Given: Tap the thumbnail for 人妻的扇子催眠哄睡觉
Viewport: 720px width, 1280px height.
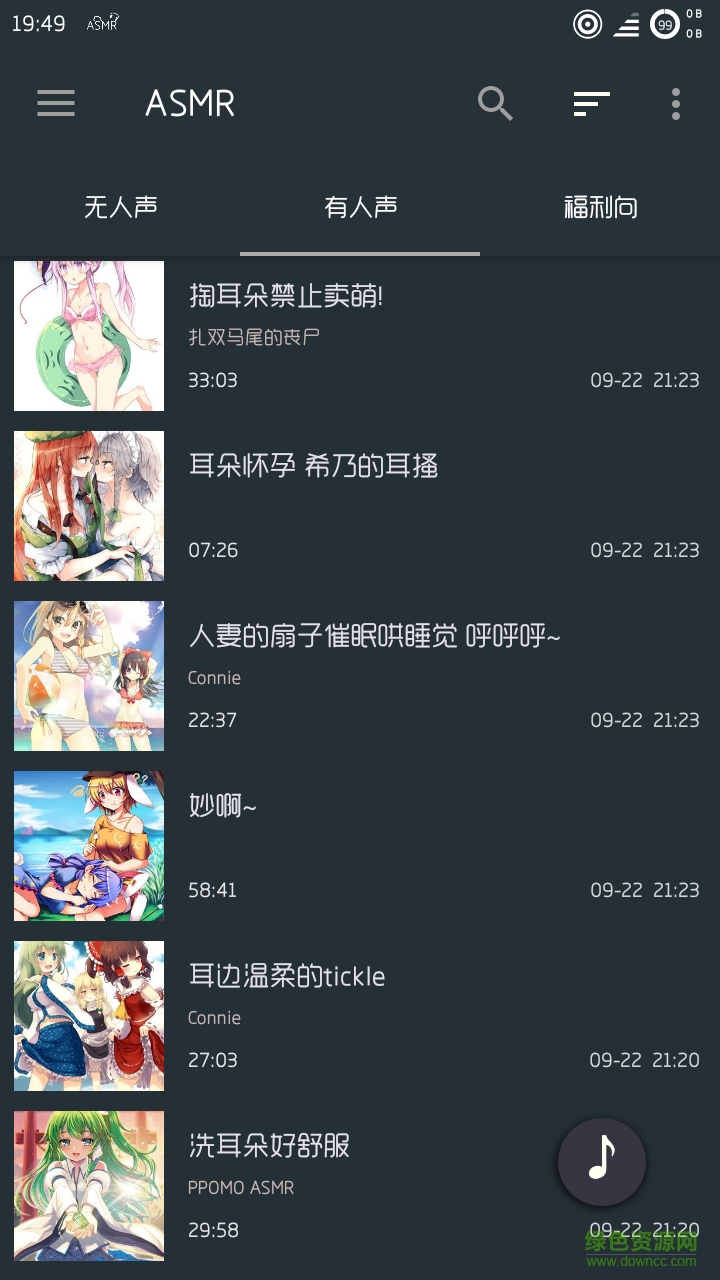Looking at the screenshot, I should pyautogui.click(x=89, y=675).
